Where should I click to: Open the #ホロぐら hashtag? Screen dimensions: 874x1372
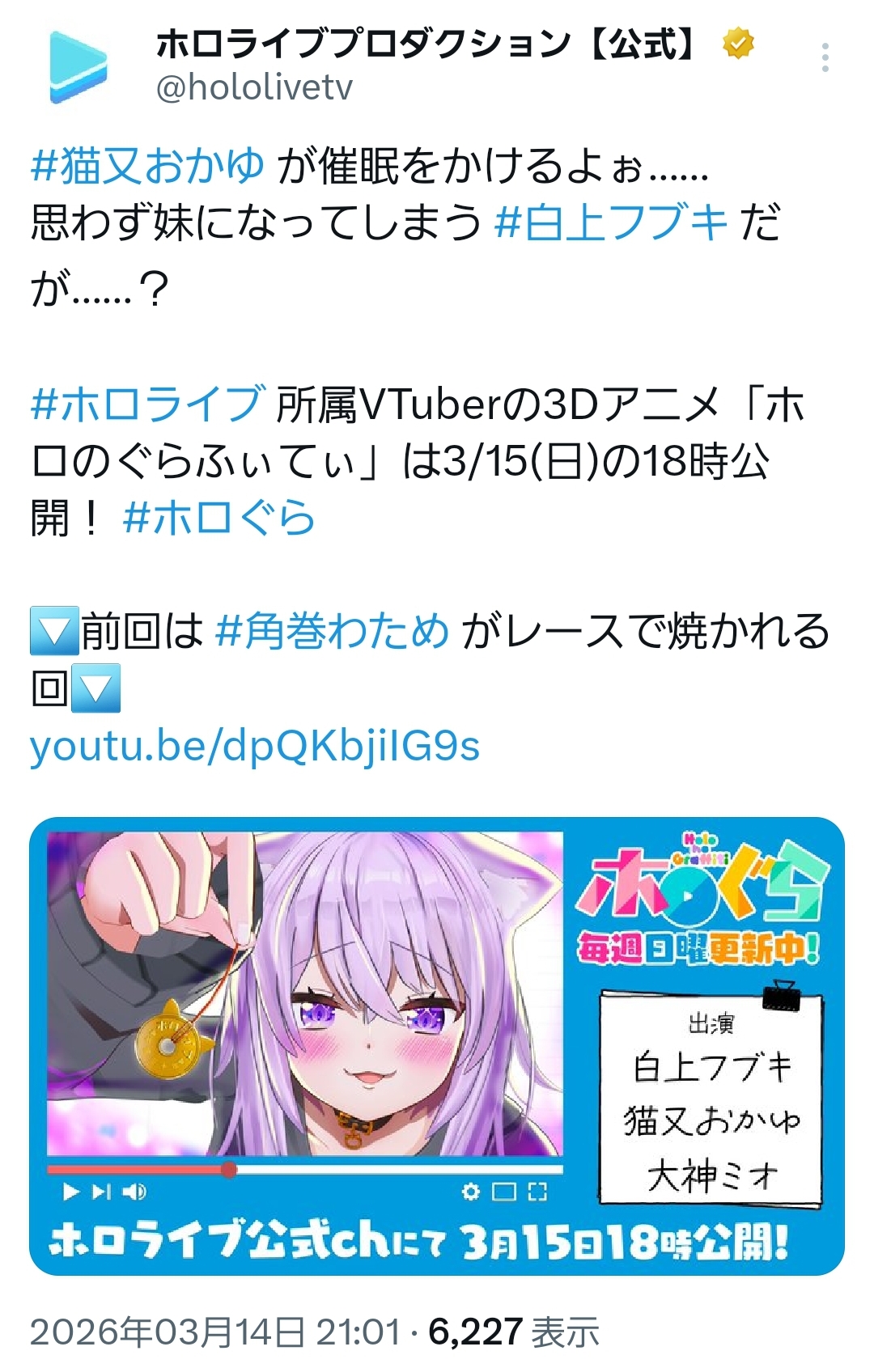(x=218, y=518)
